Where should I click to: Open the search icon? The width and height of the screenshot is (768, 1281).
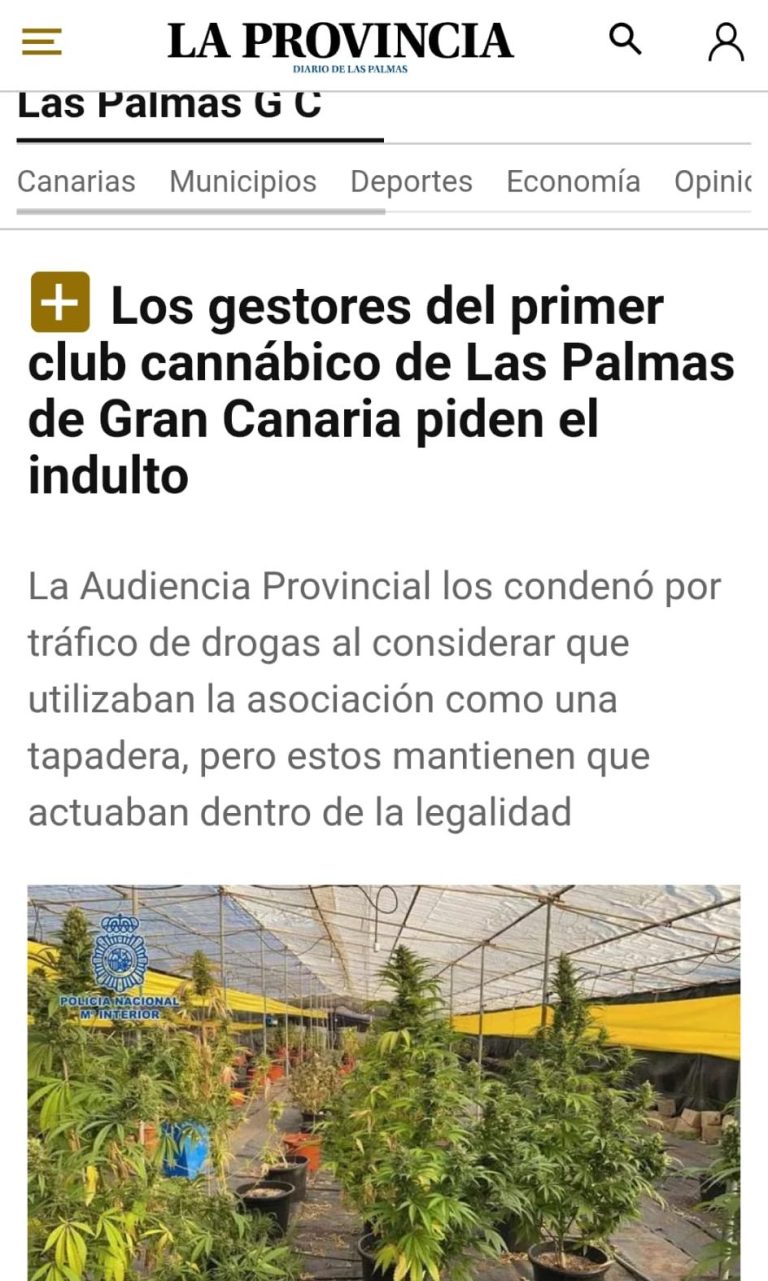(625, 40)
